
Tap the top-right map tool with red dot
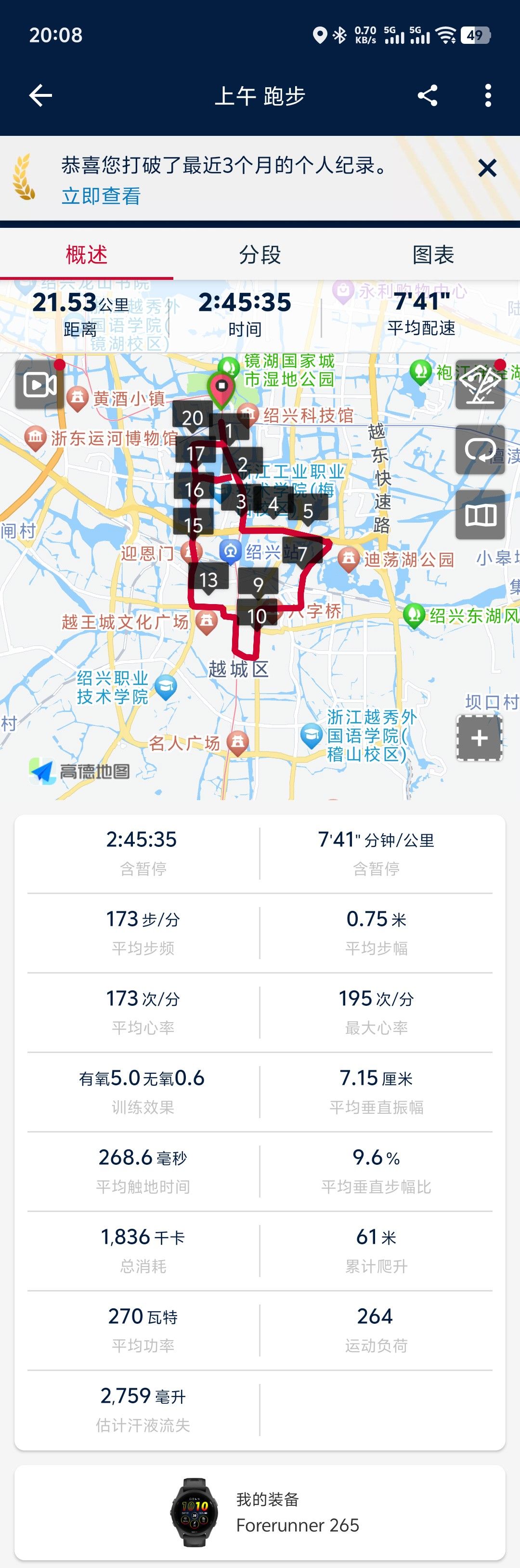click(480, 385)
